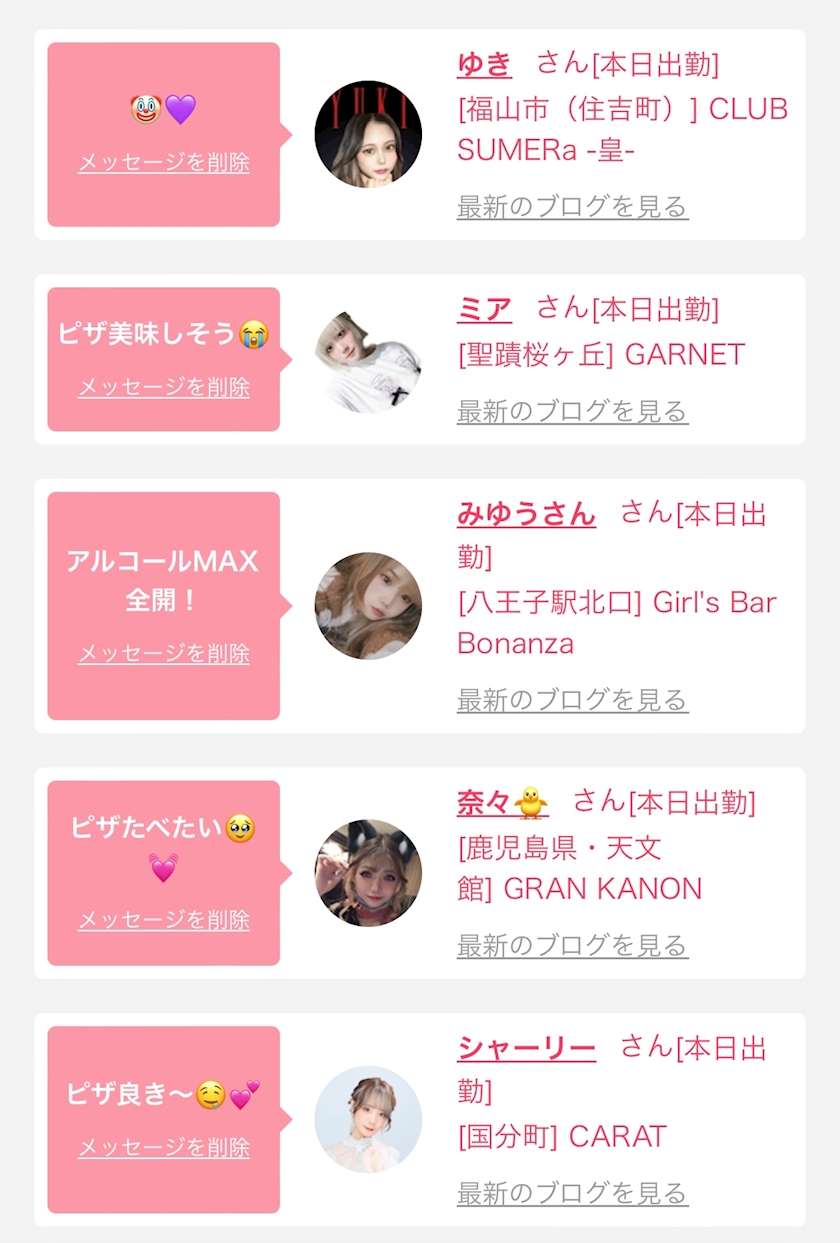
Task: Open みゆうさん's profile name link
Action: 526,514
